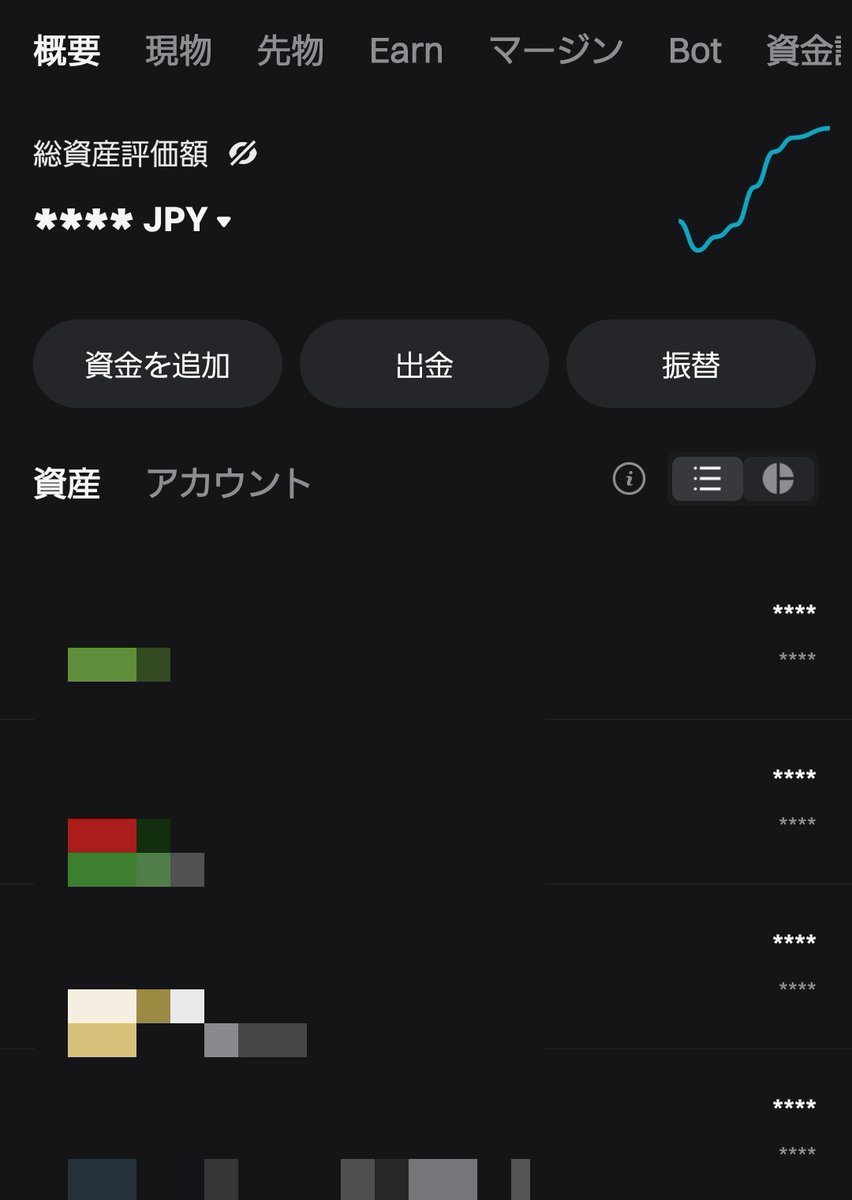The height and width of the screenshot is (1200, 852).
Task: Switch to the マージン tab
Action: click(556, 50)
